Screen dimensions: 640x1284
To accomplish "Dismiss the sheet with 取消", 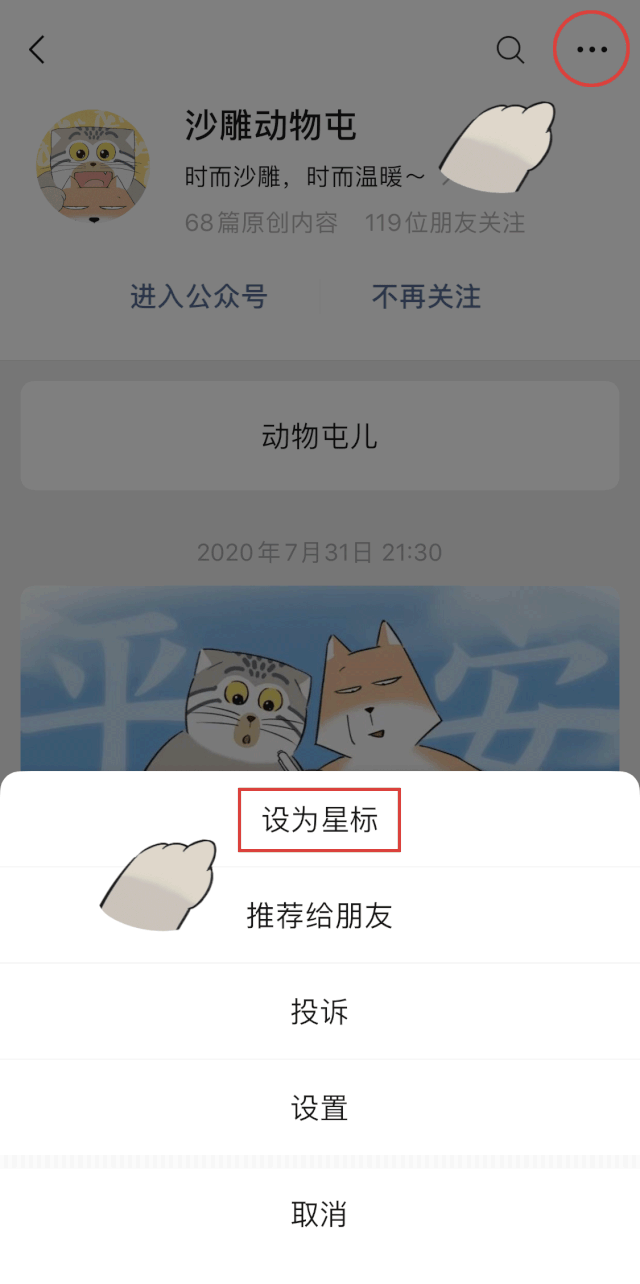I will coord(320,1215).
